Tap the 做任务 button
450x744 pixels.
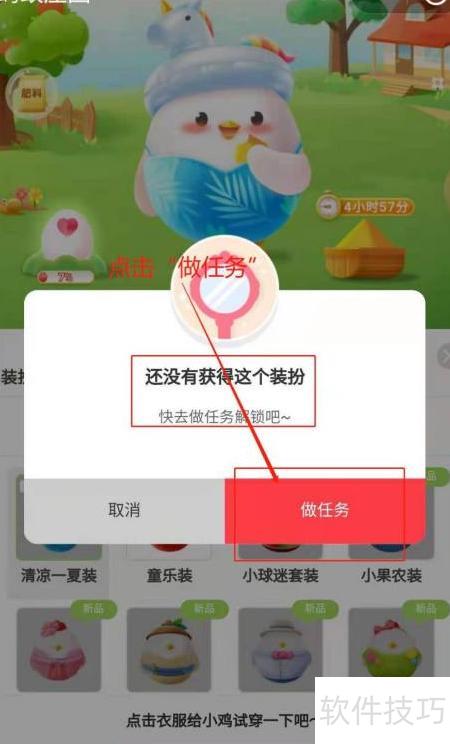click(325, 511)
